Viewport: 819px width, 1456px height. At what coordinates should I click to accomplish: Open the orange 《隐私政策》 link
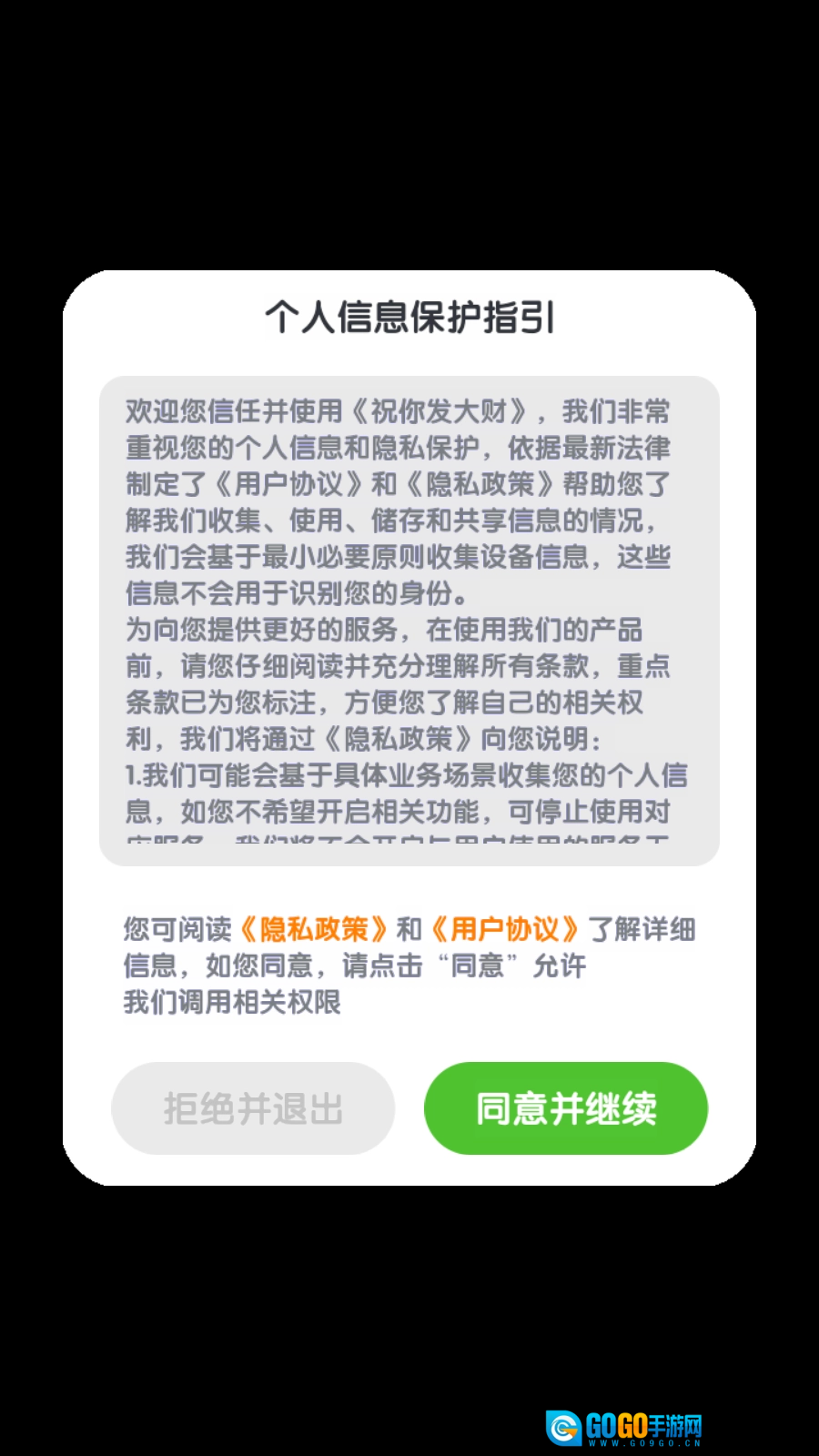[x=314, y=929]
